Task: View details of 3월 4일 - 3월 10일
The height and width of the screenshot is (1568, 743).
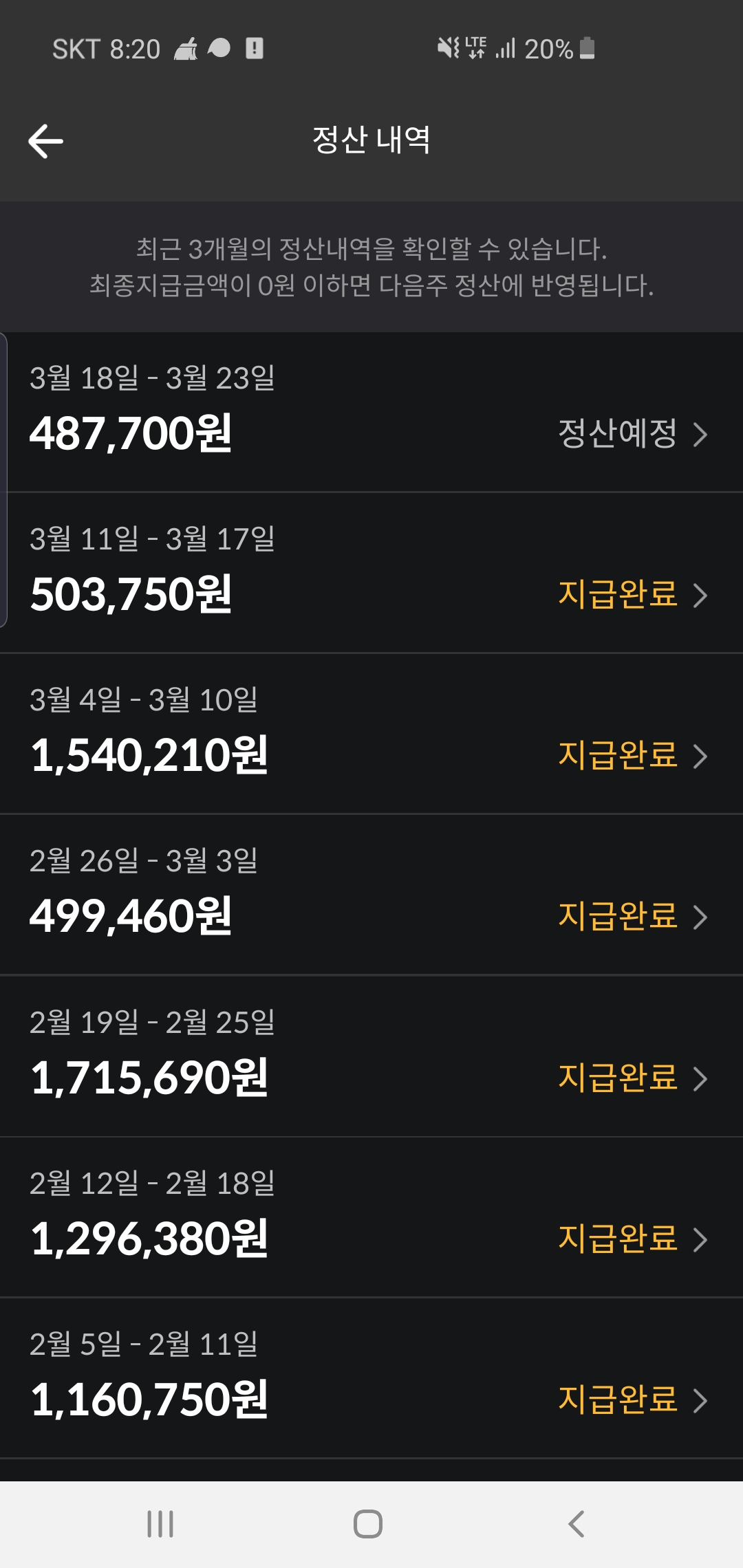Action: (371, 734)
